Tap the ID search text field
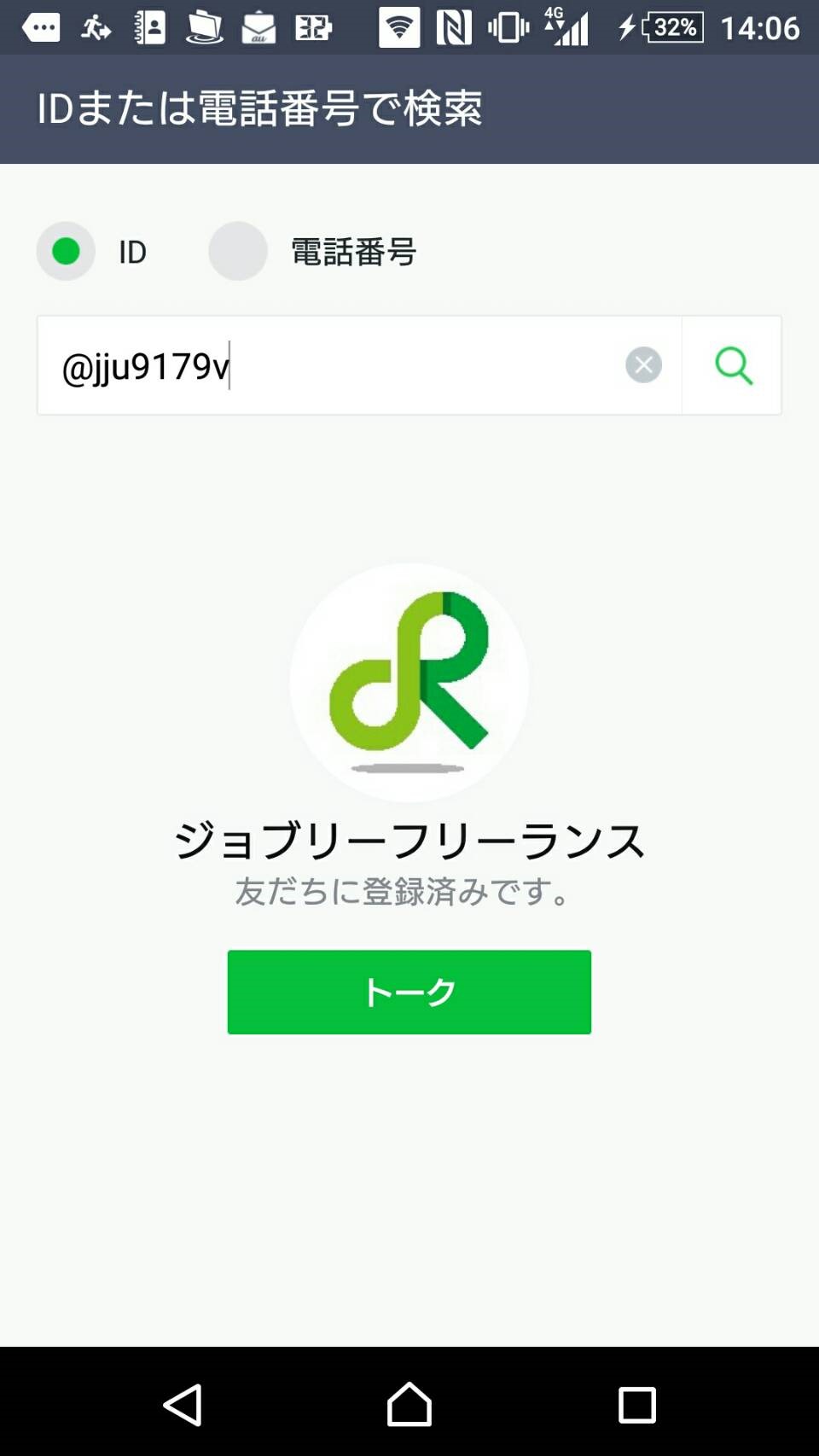The width and height of the screenshot is (819, 1456). point(333,366)
